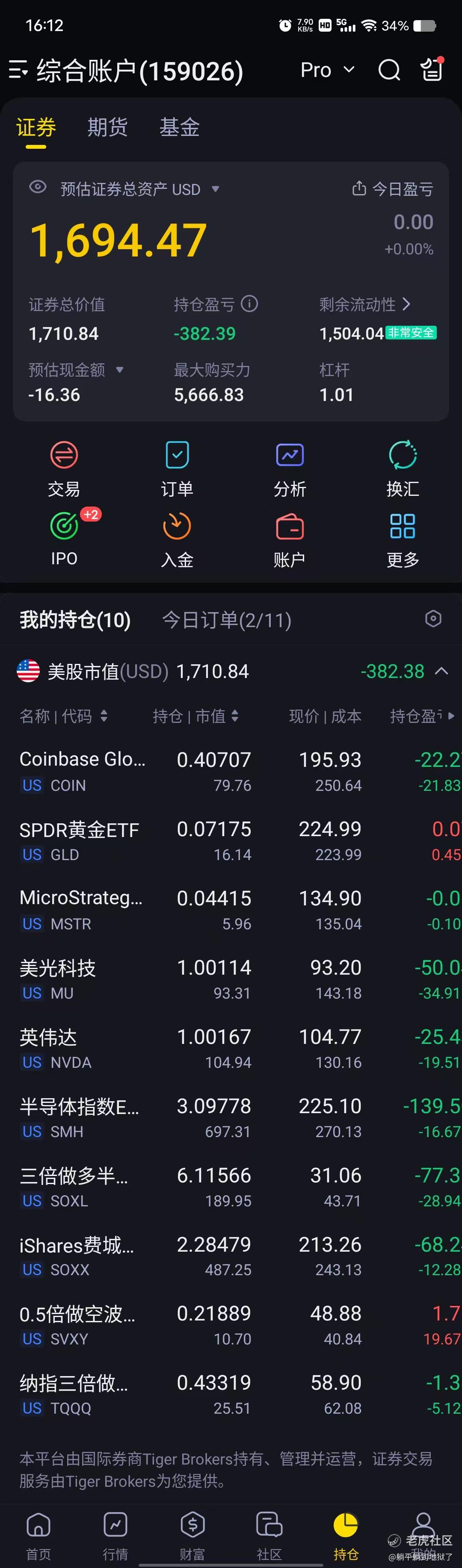Screen dimensions: 462x1568
Task: Open the messages icon with red dot
Action: (x=432, y=69)
